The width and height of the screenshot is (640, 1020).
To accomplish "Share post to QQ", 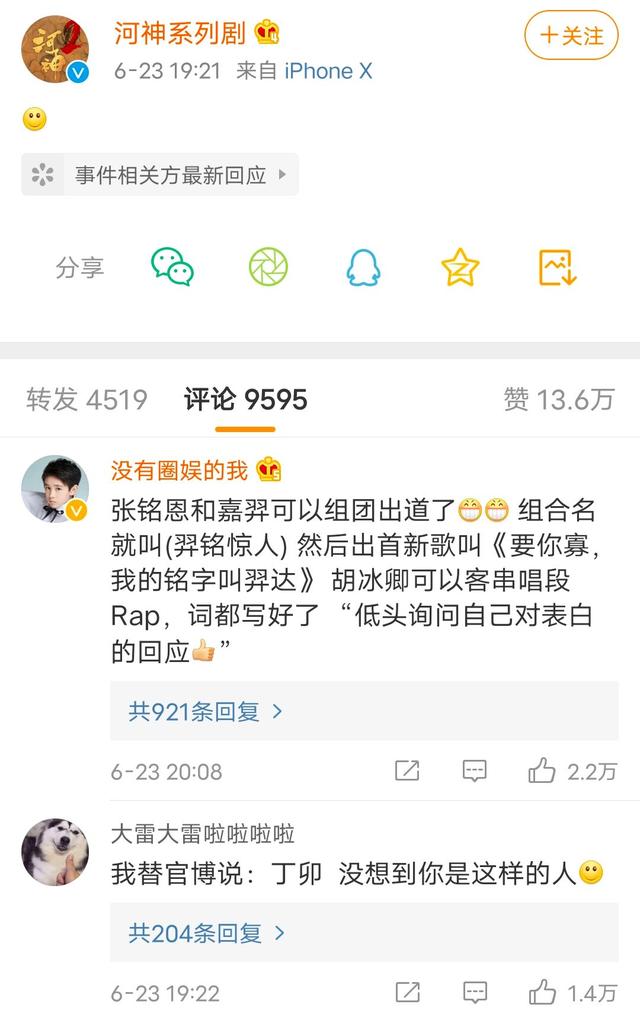I will [x=364, y=267].
